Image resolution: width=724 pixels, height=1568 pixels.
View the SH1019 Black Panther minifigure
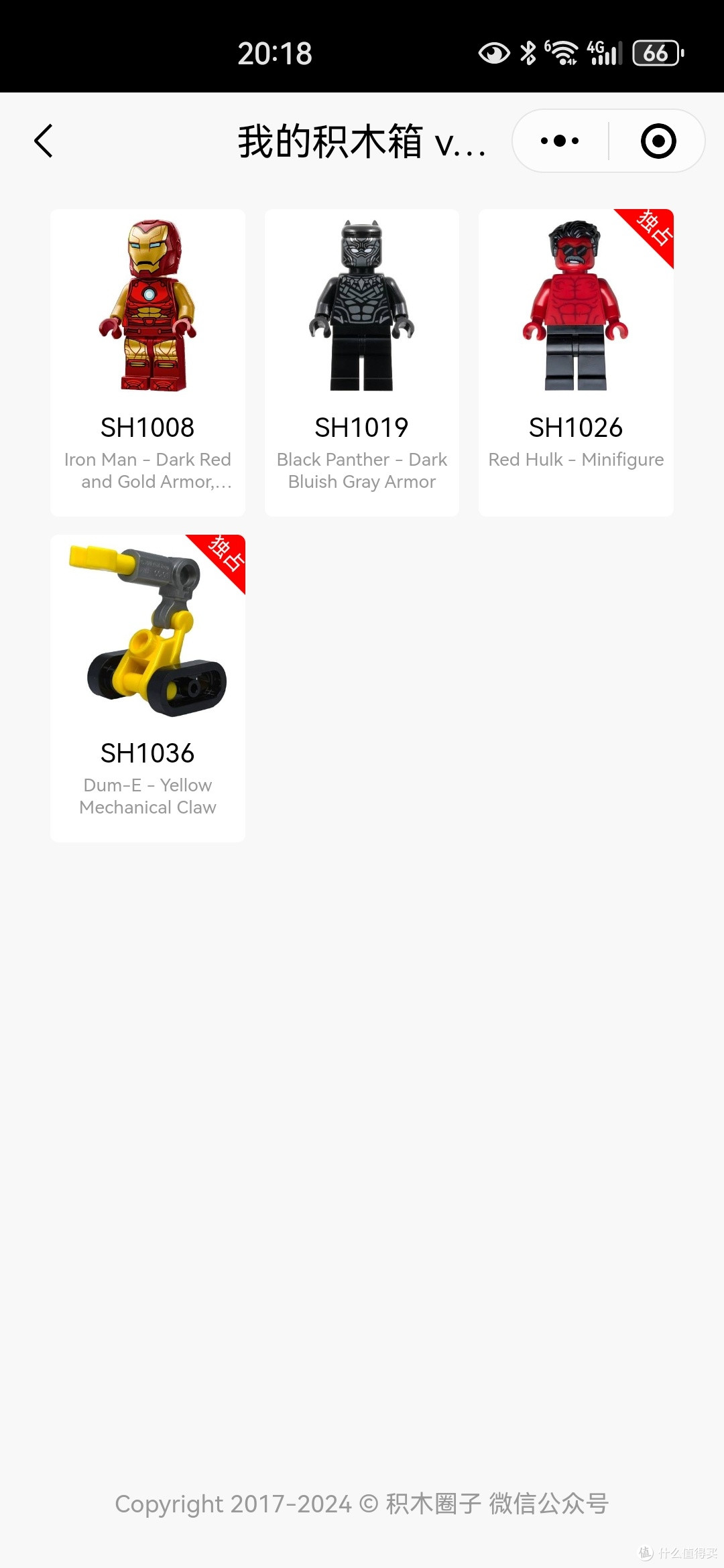click(x=362, y=362)
